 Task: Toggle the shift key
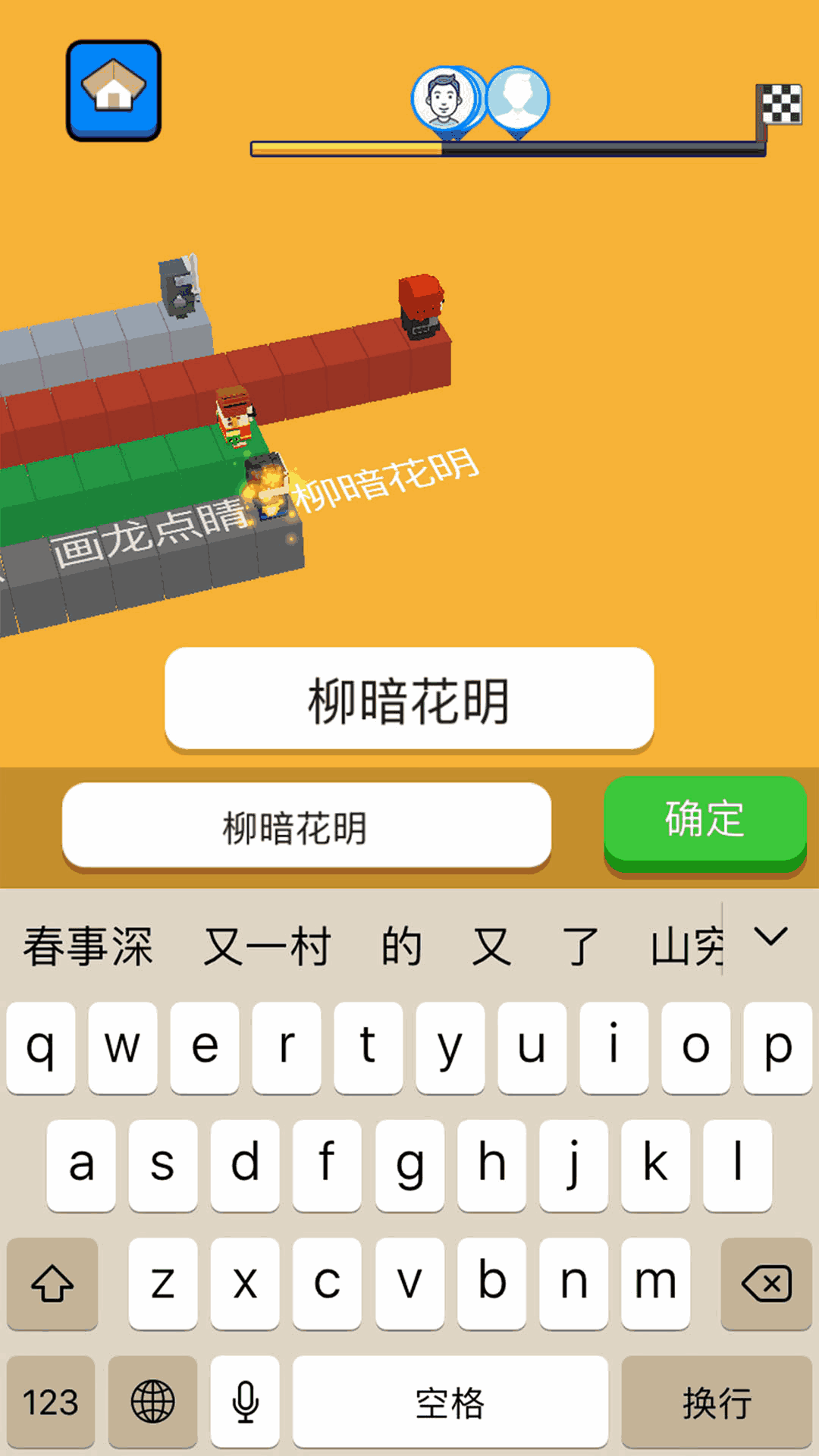52,1284
